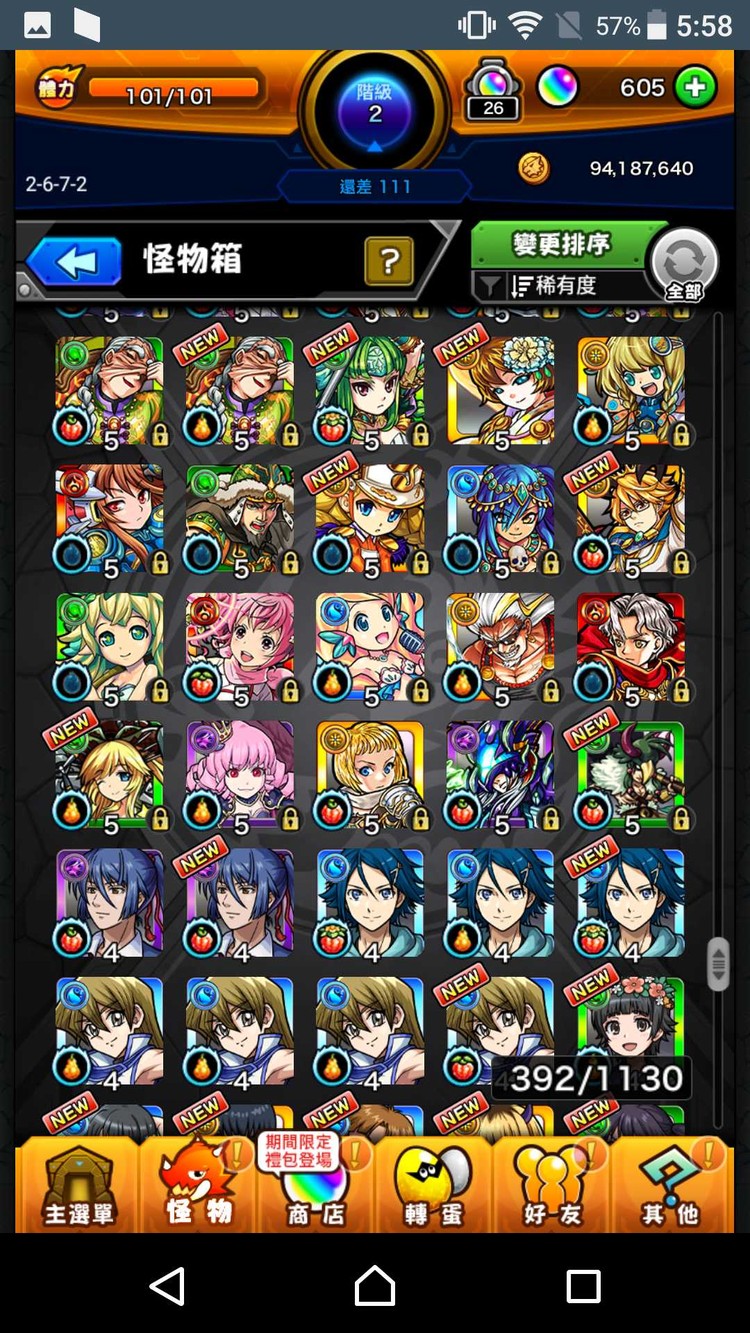
Task: Tap the green 變更排序 sort button
Action: [x=561, y=244]
